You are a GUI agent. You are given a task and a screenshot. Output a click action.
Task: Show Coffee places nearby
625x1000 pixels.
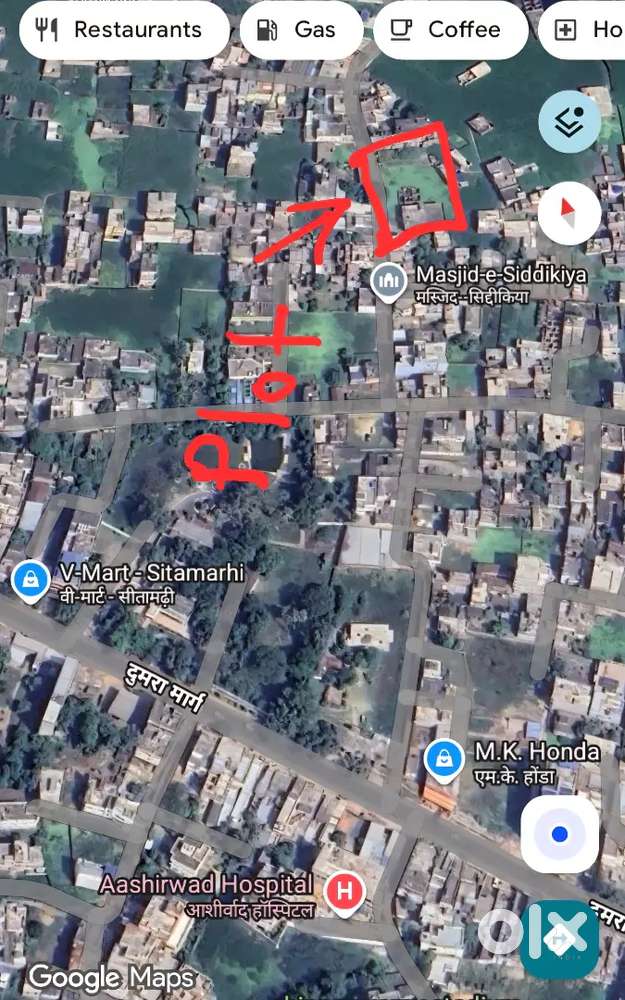[450, 30]
